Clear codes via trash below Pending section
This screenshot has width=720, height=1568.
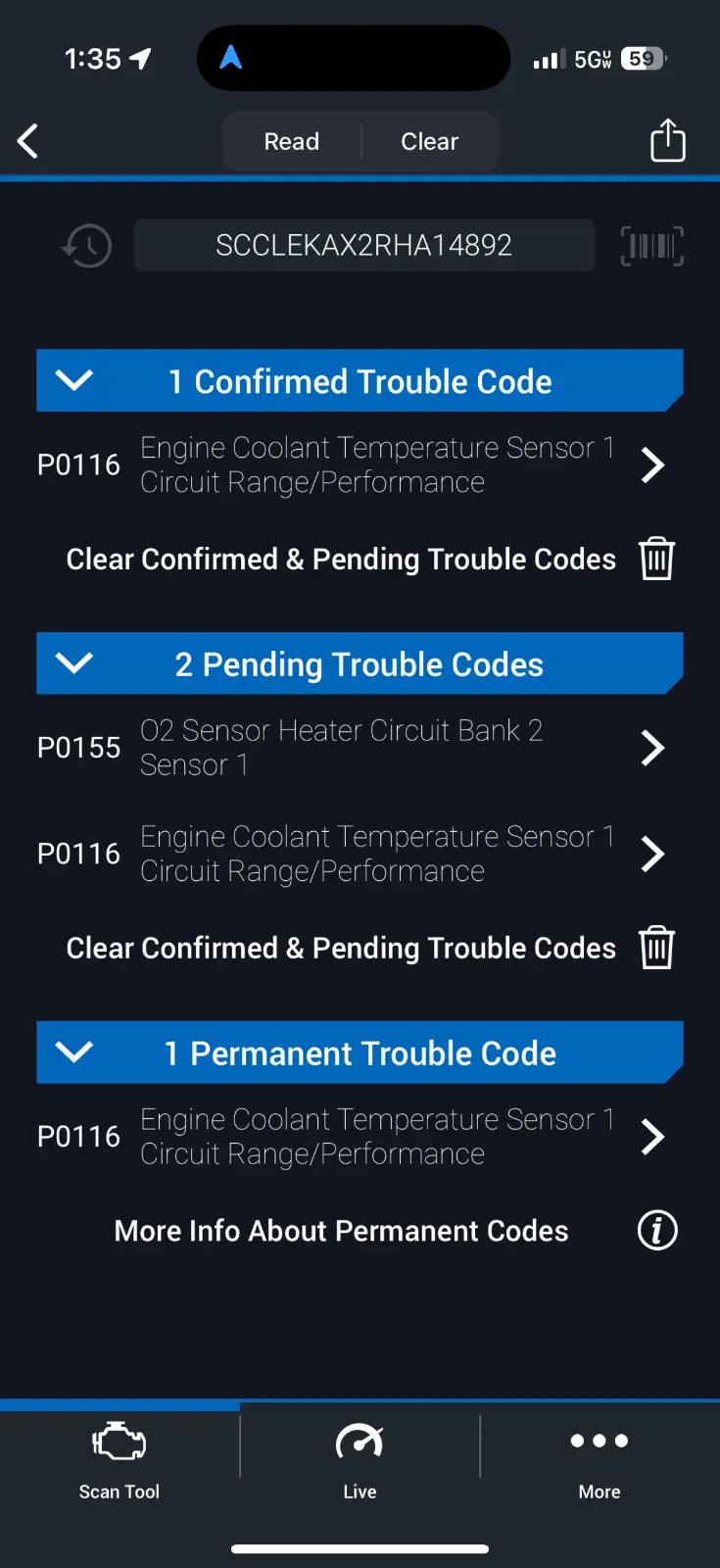[x=656, y=948]
